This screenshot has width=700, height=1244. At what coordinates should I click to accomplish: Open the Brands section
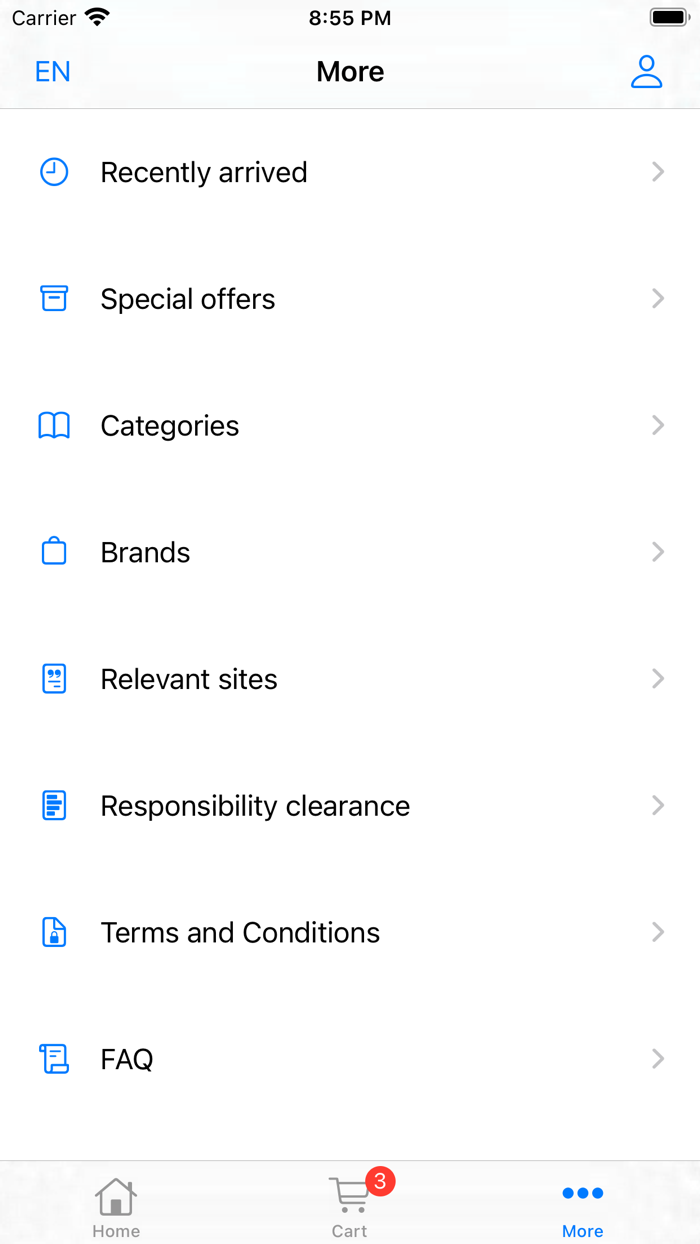pyautogui.click(x=350, y=552)
